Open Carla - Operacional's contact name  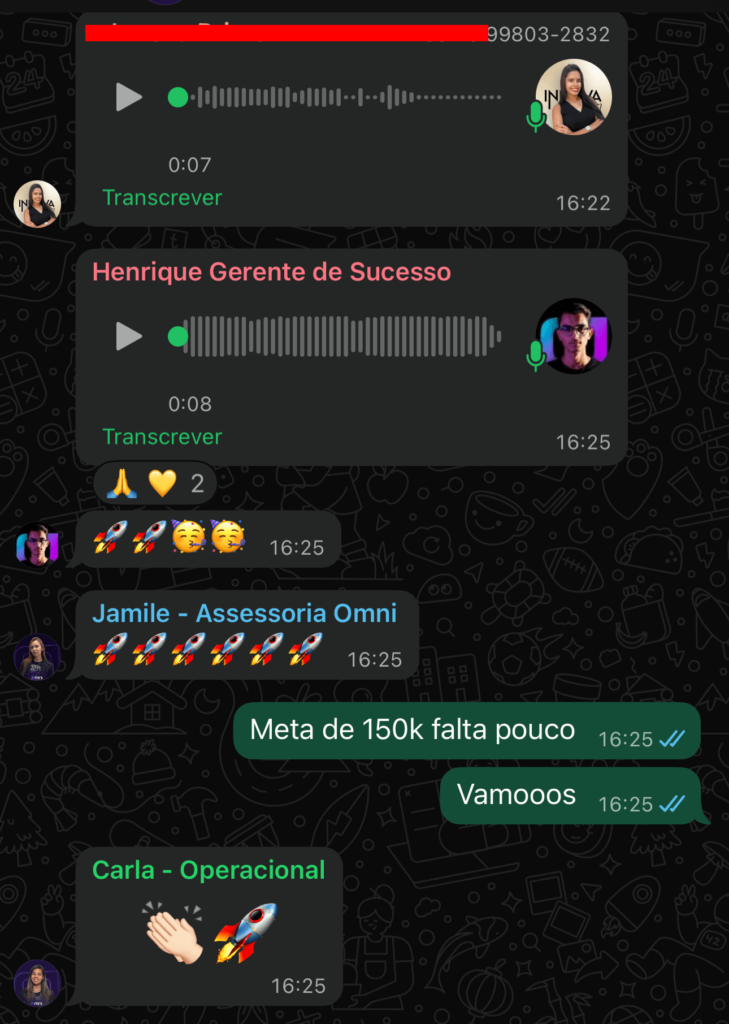pyautogui.click(x=208, y=870)
